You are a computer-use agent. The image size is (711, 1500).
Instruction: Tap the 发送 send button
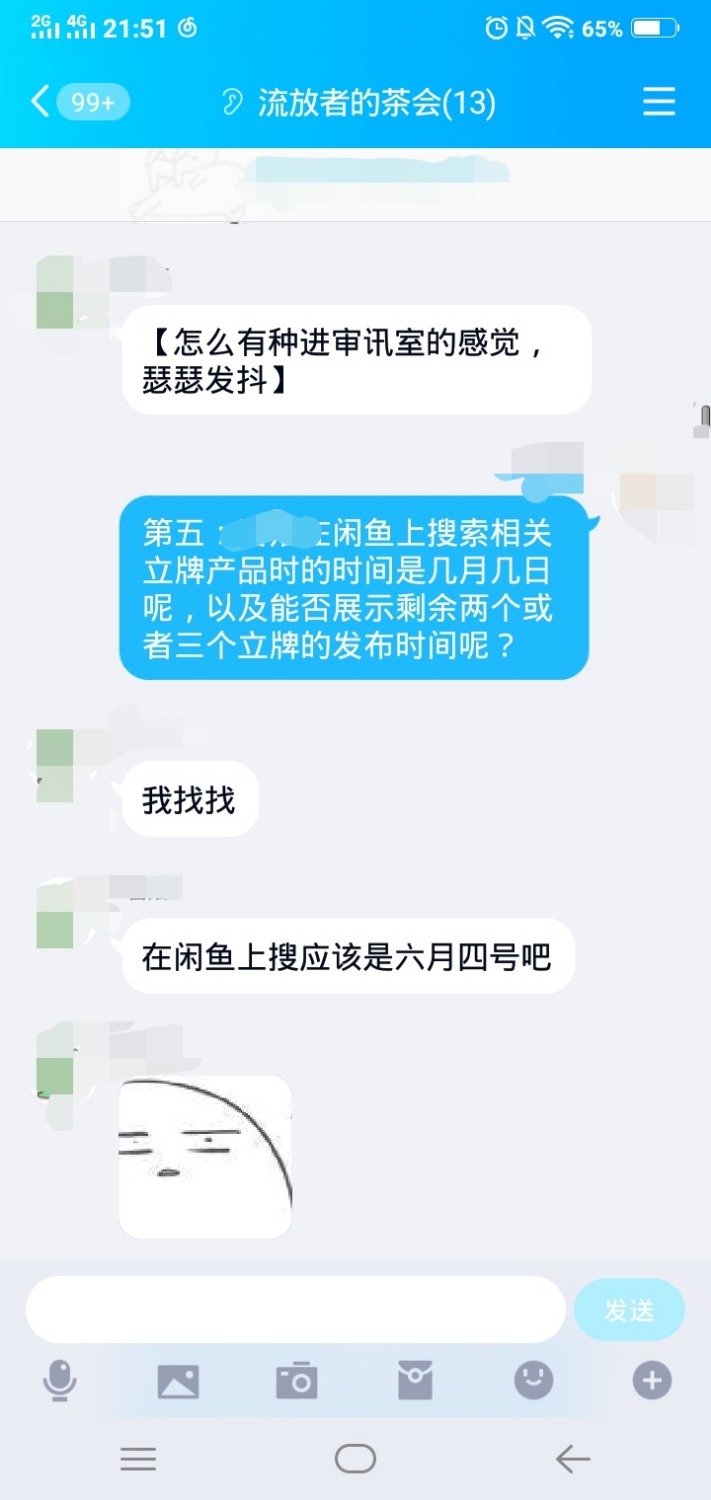point(629,1309)
